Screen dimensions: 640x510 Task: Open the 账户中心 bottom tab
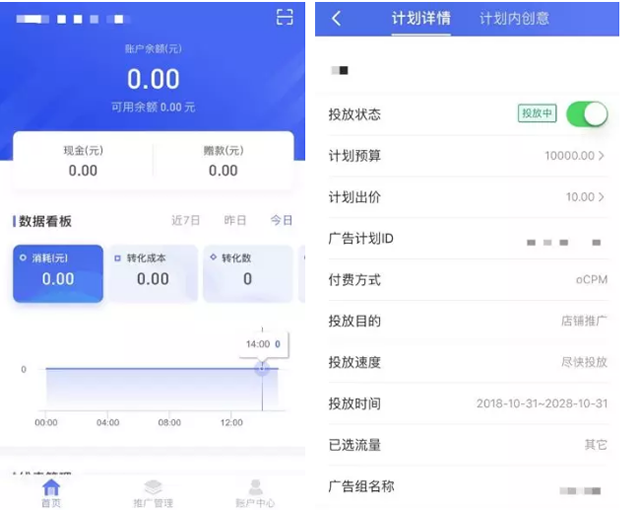click(255, 492)
